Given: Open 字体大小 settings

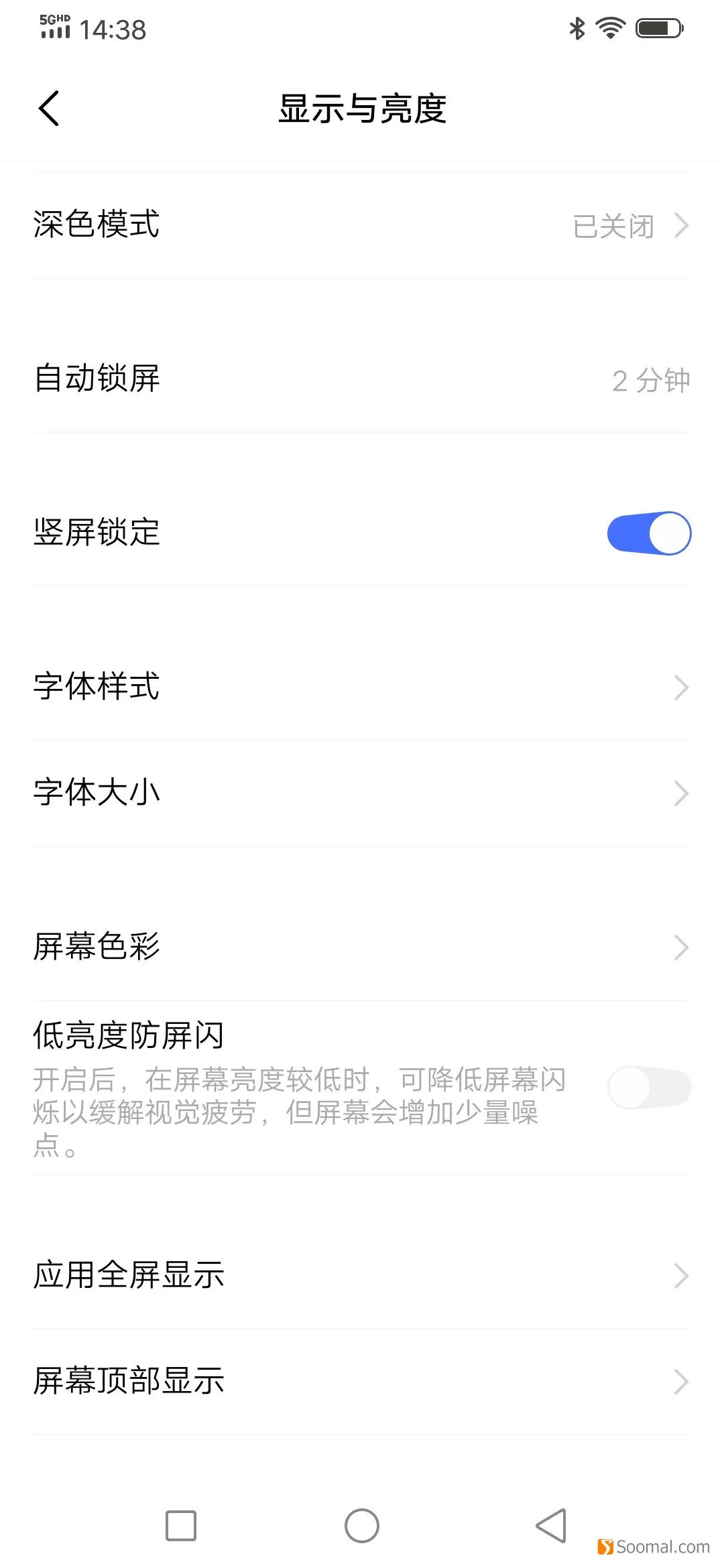Looking at the screenshot, I should [362, 793].
